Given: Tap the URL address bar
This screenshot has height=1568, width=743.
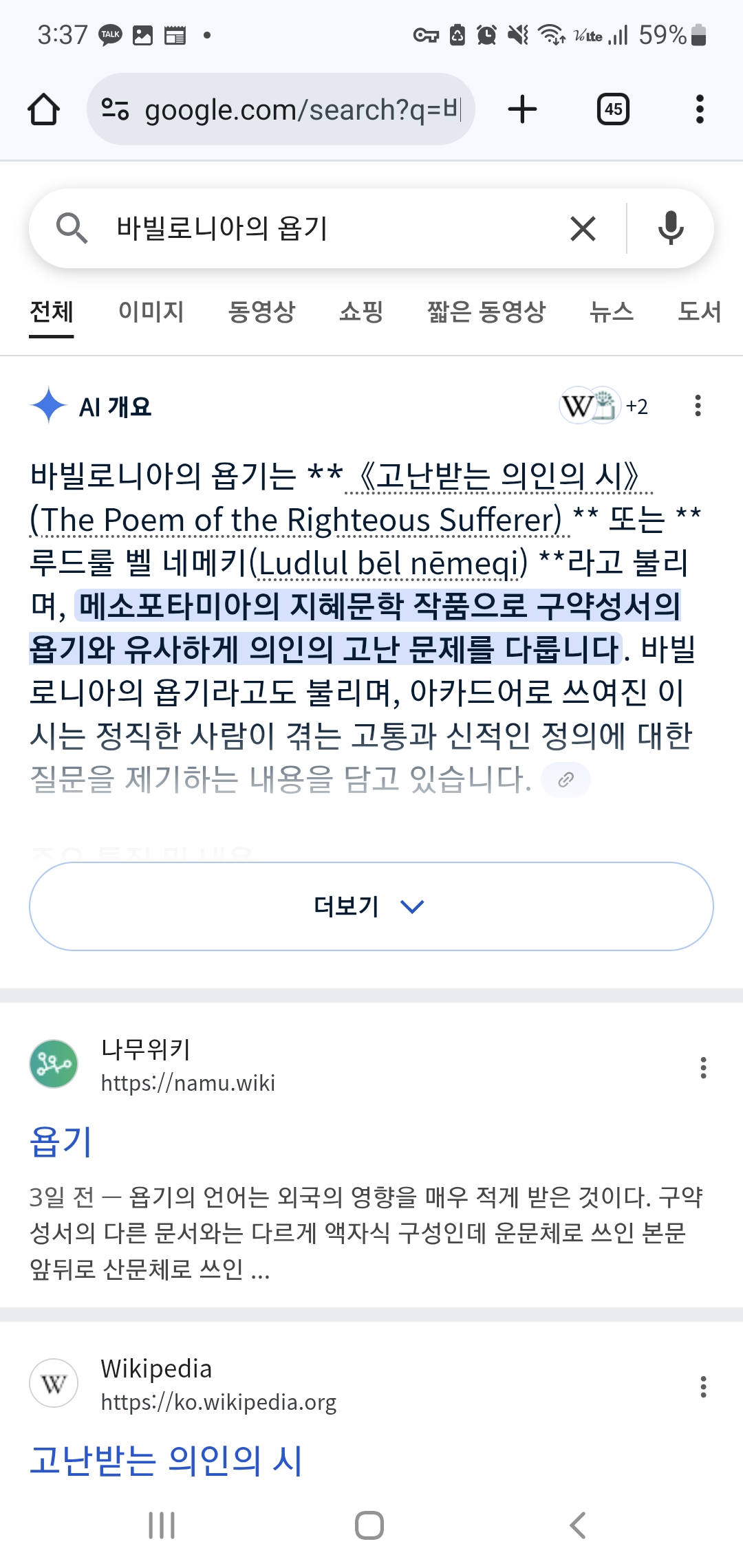Looking at the screenshot, I should [x=281, y=109].
